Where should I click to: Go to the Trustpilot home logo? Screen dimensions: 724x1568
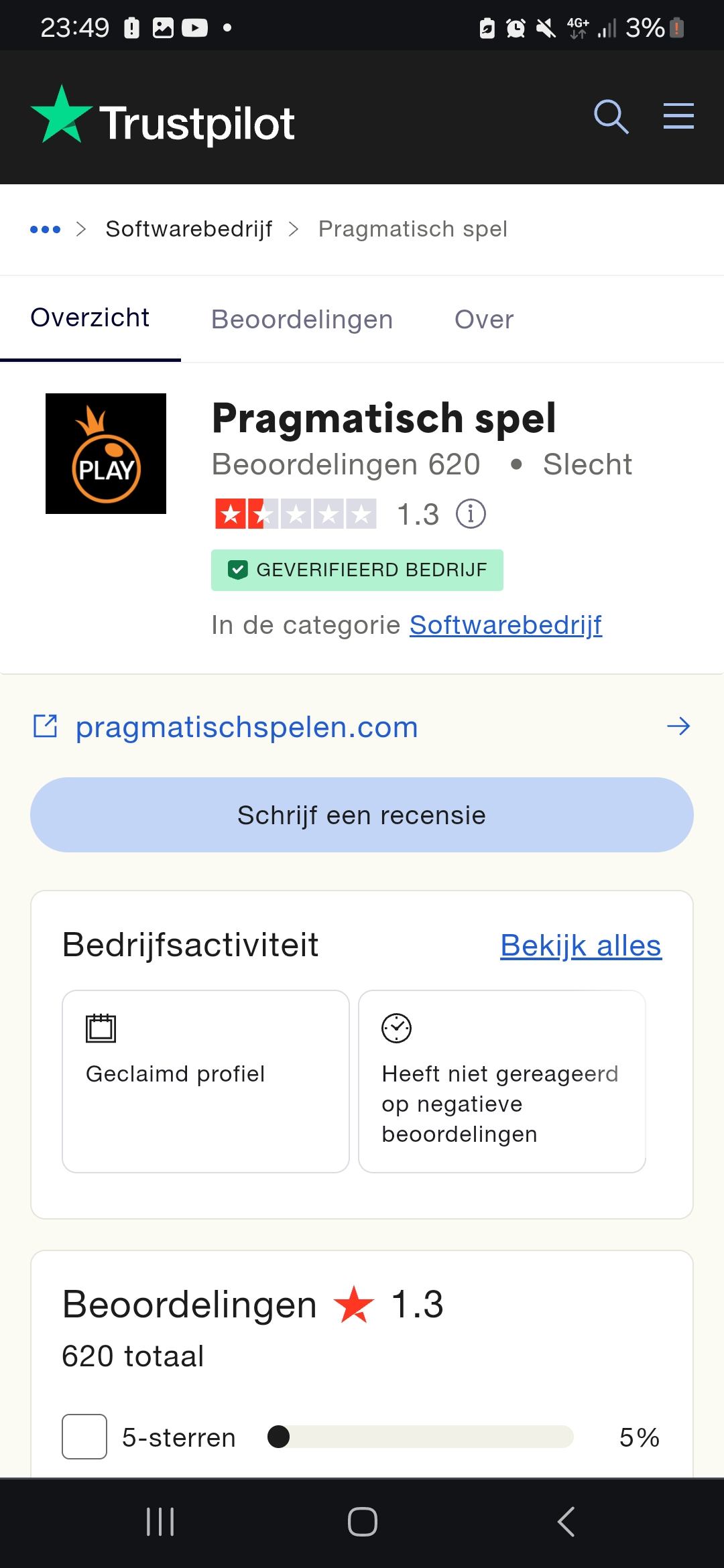point(163,119)
